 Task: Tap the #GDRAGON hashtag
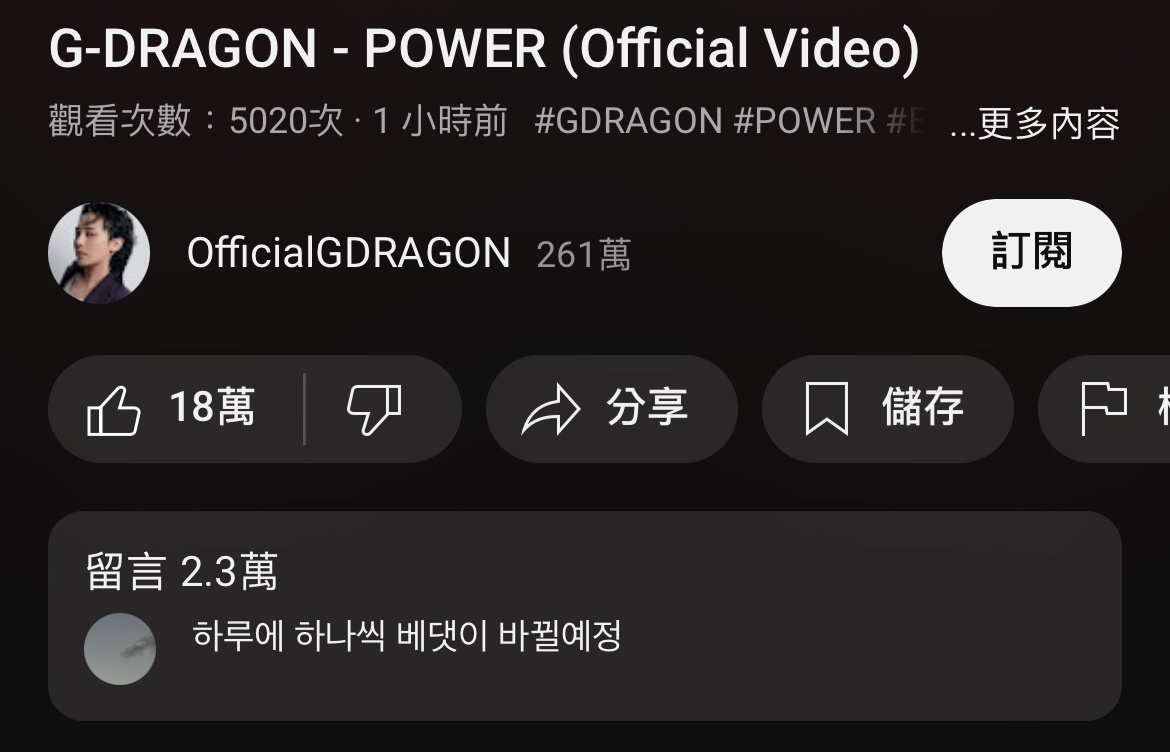coord(628,122)
